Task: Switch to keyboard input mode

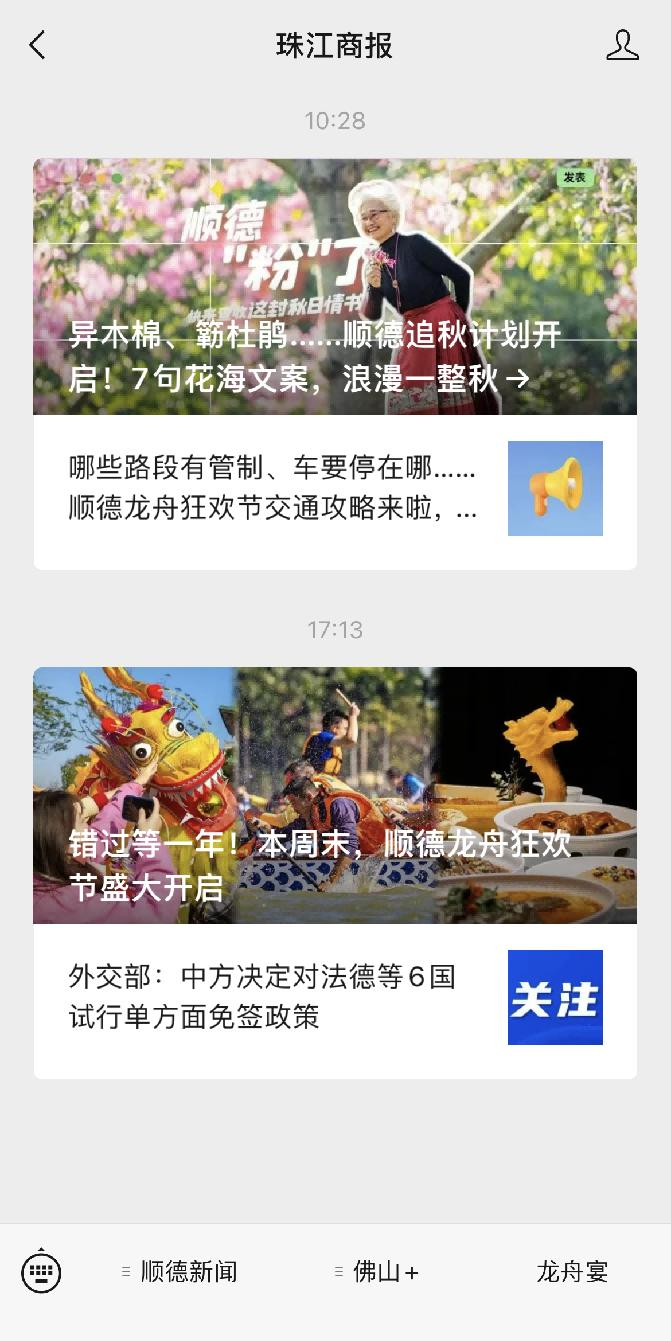Action: (x=41, y=1272)
